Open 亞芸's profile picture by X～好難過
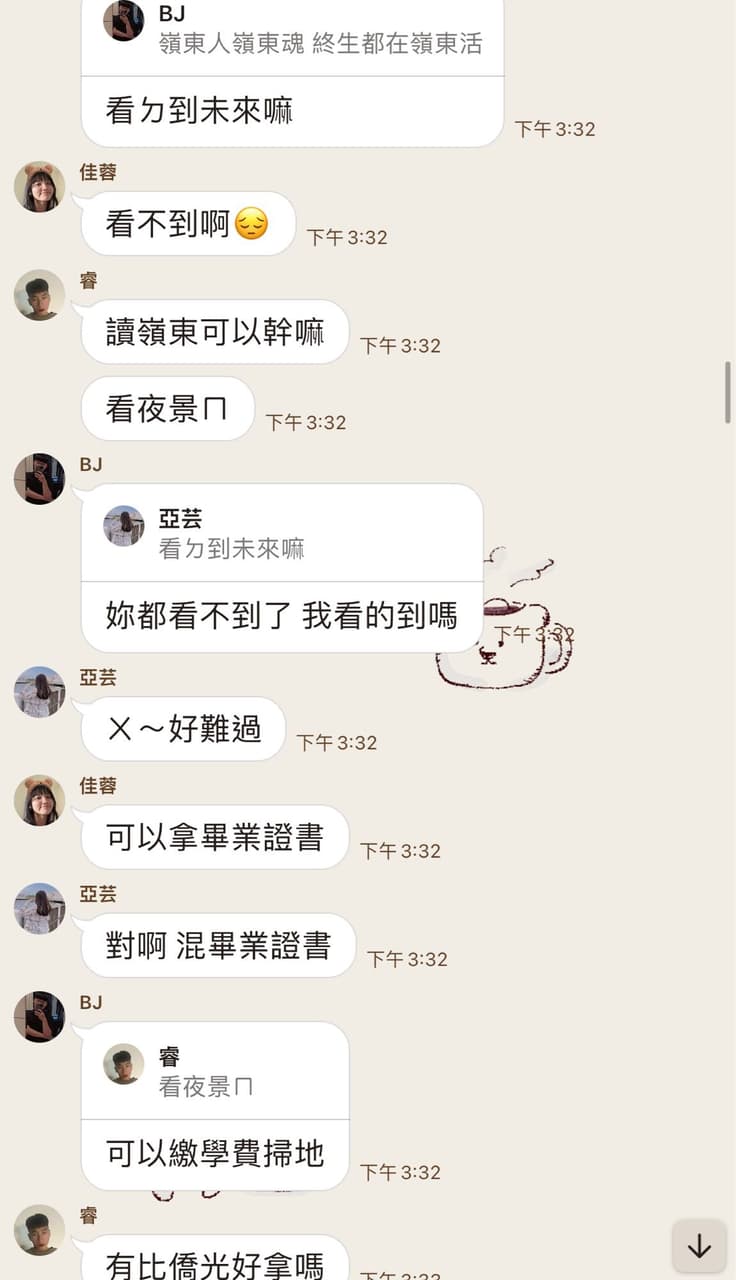The image size is (736, 1280). (40, 692)
